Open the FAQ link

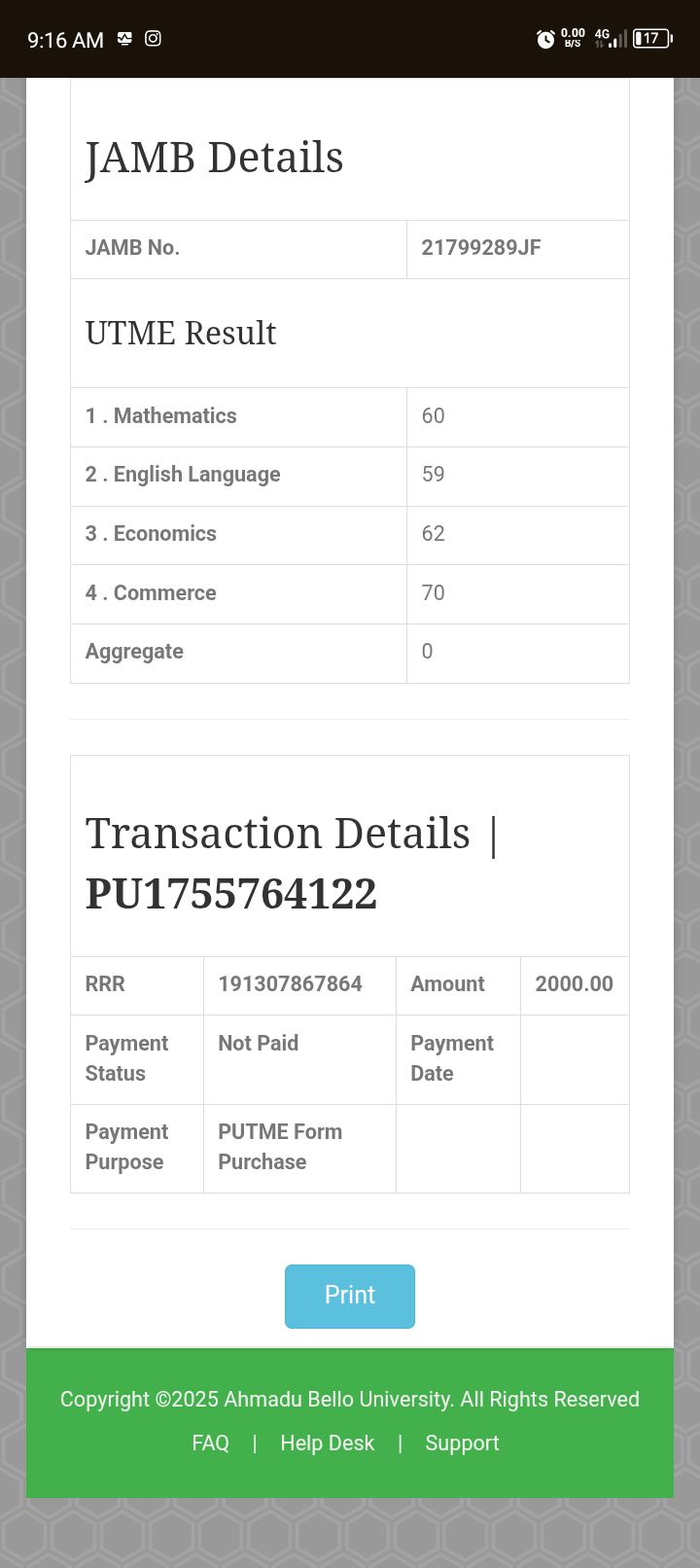pos(211,1443)
